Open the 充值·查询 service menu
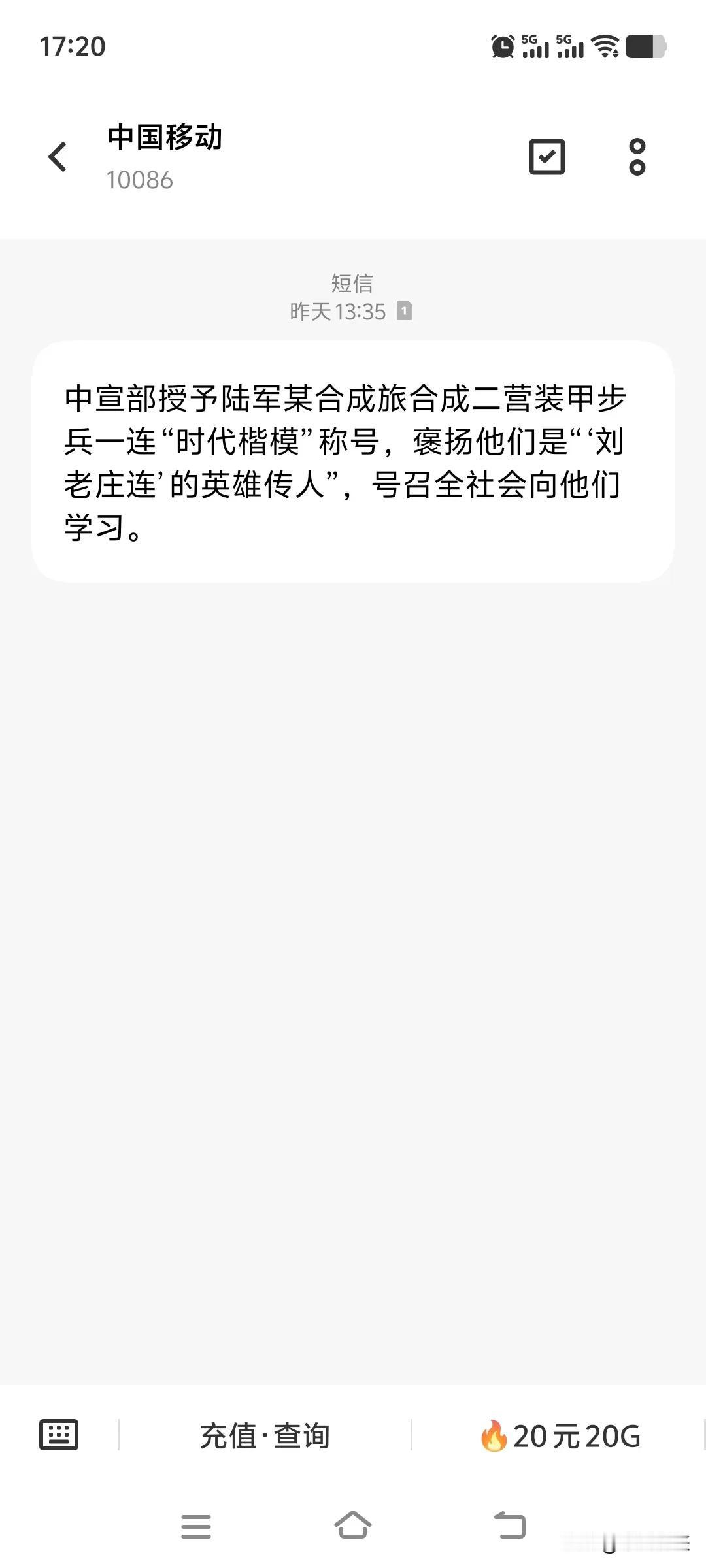706x1568 pixels. click(265, 1435)
